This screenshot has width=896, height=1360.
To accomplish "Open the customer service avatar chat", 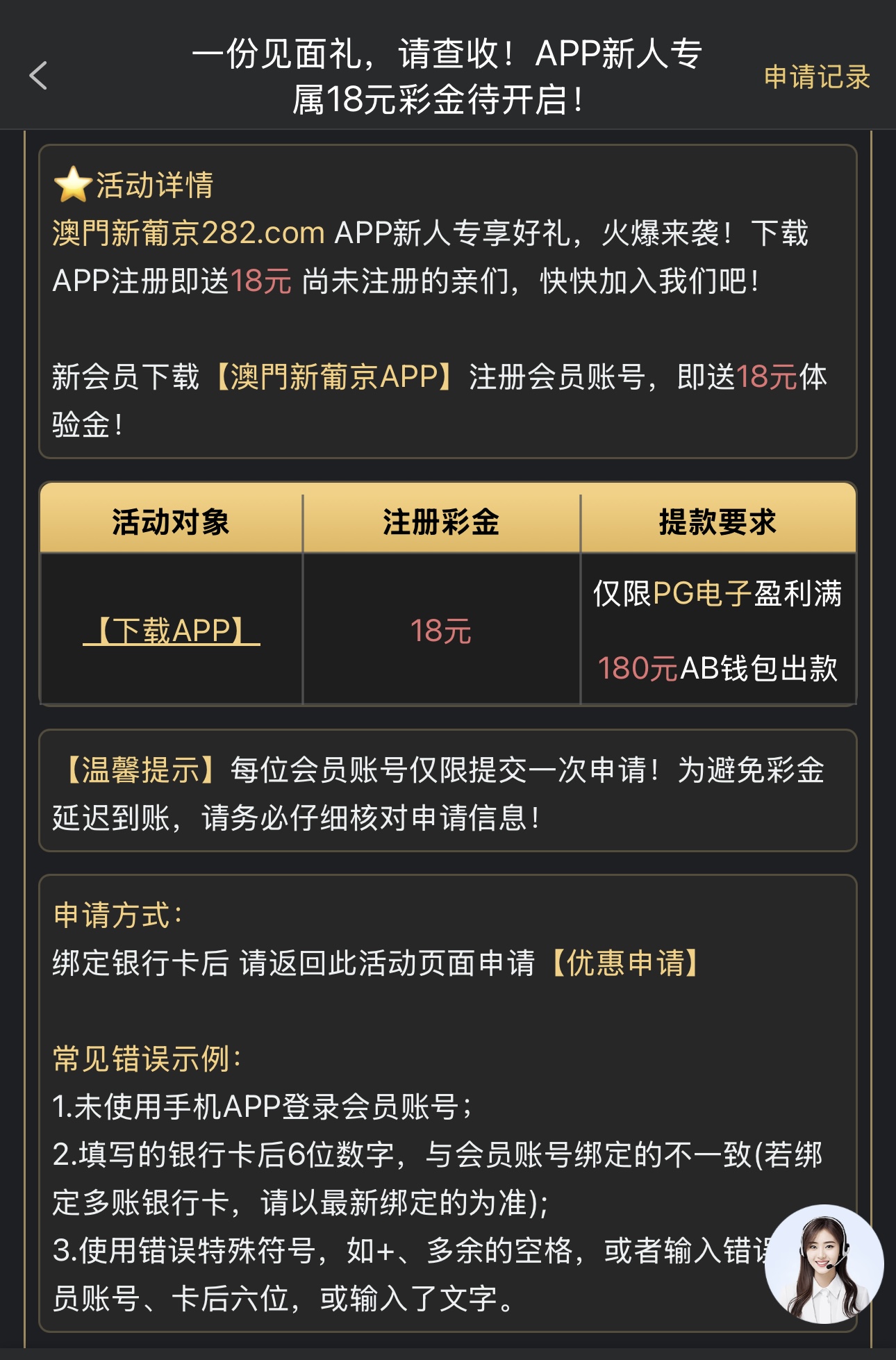I will click(823, 1263).
